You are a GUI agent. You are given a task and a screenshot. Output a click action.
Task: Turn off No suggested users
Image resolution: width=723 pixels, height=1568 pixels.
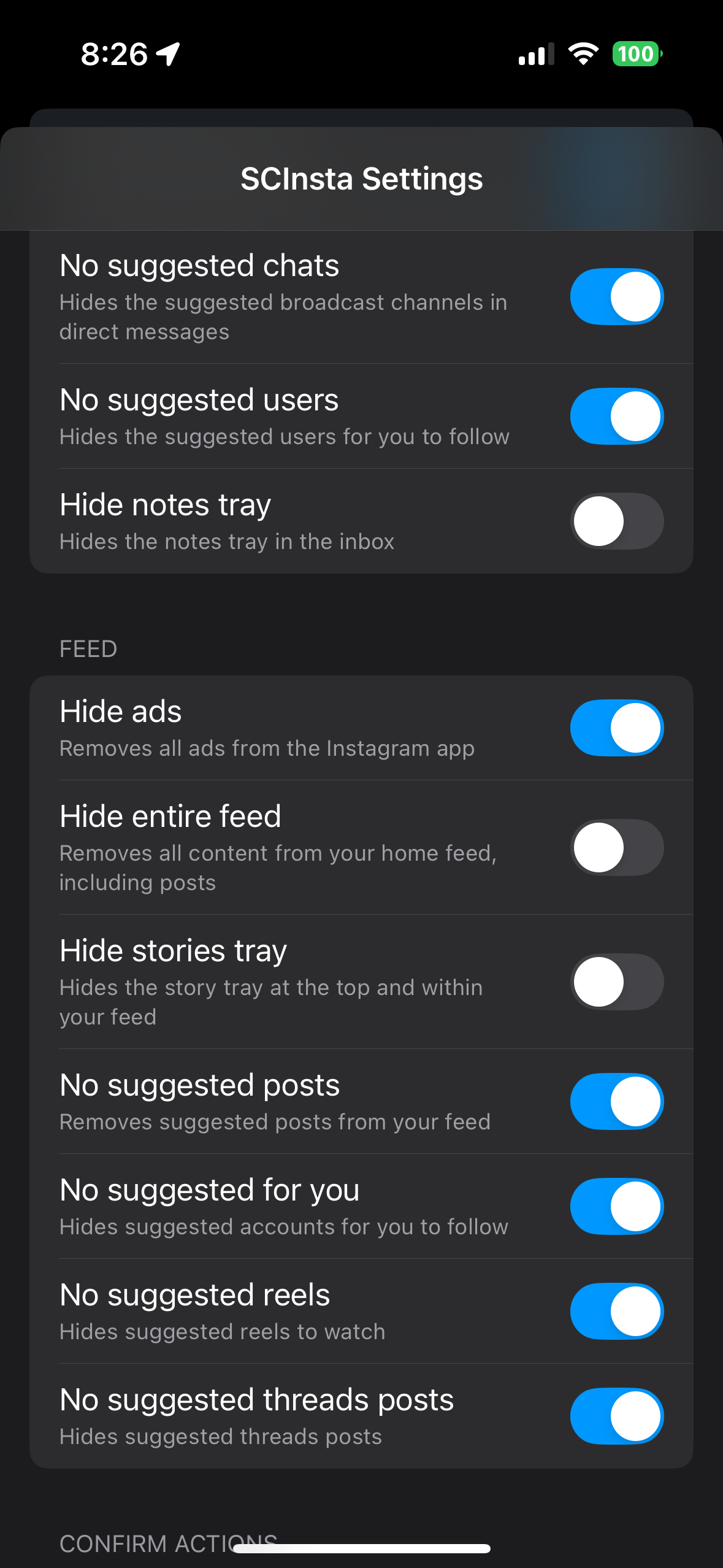click(x=617, y=416)
